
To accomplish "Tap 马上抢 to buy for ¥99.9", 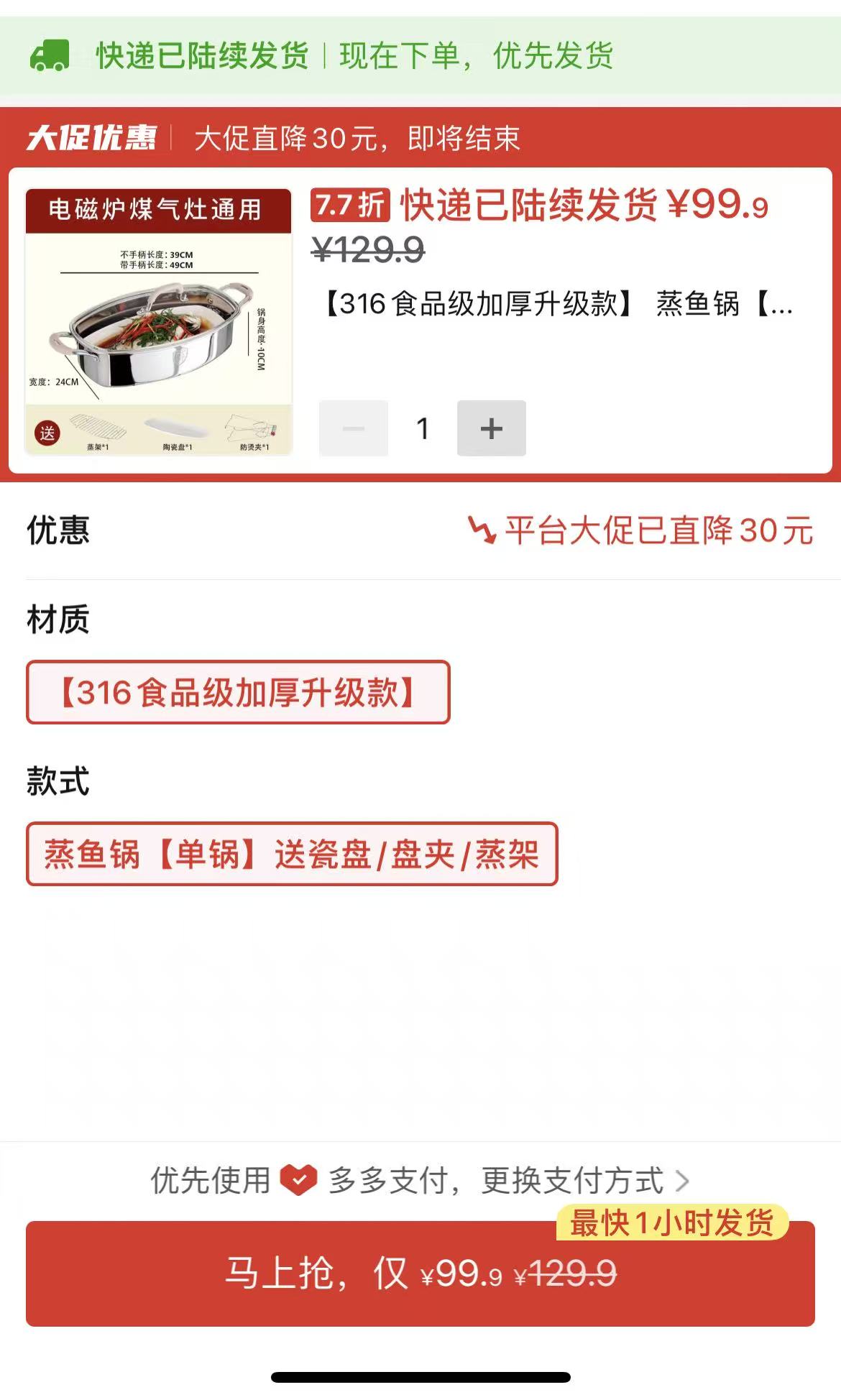I will click(x=420, y=1274).
